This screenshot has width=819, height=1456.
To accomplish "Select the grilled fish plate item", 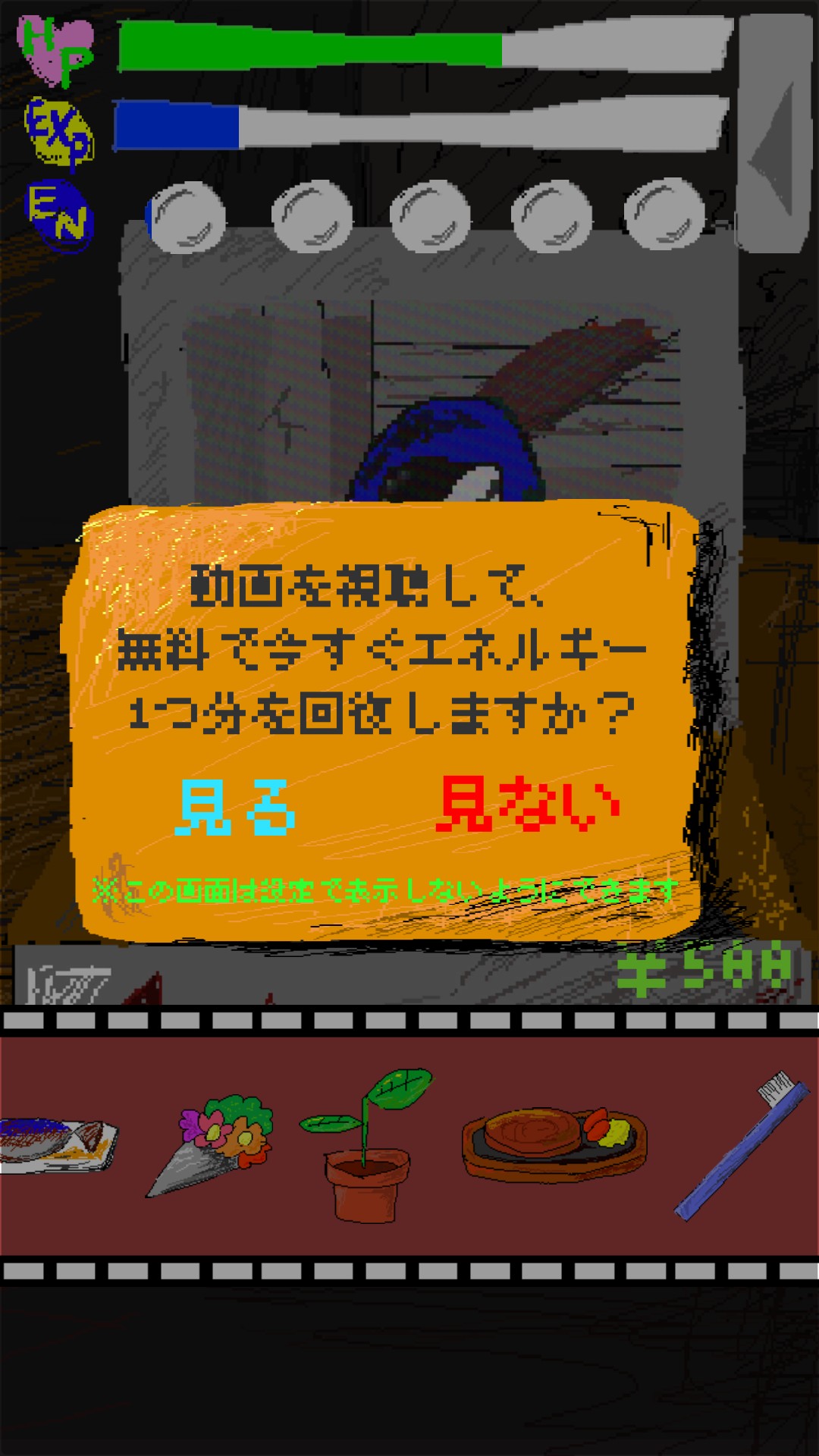I will [55, 1143].
